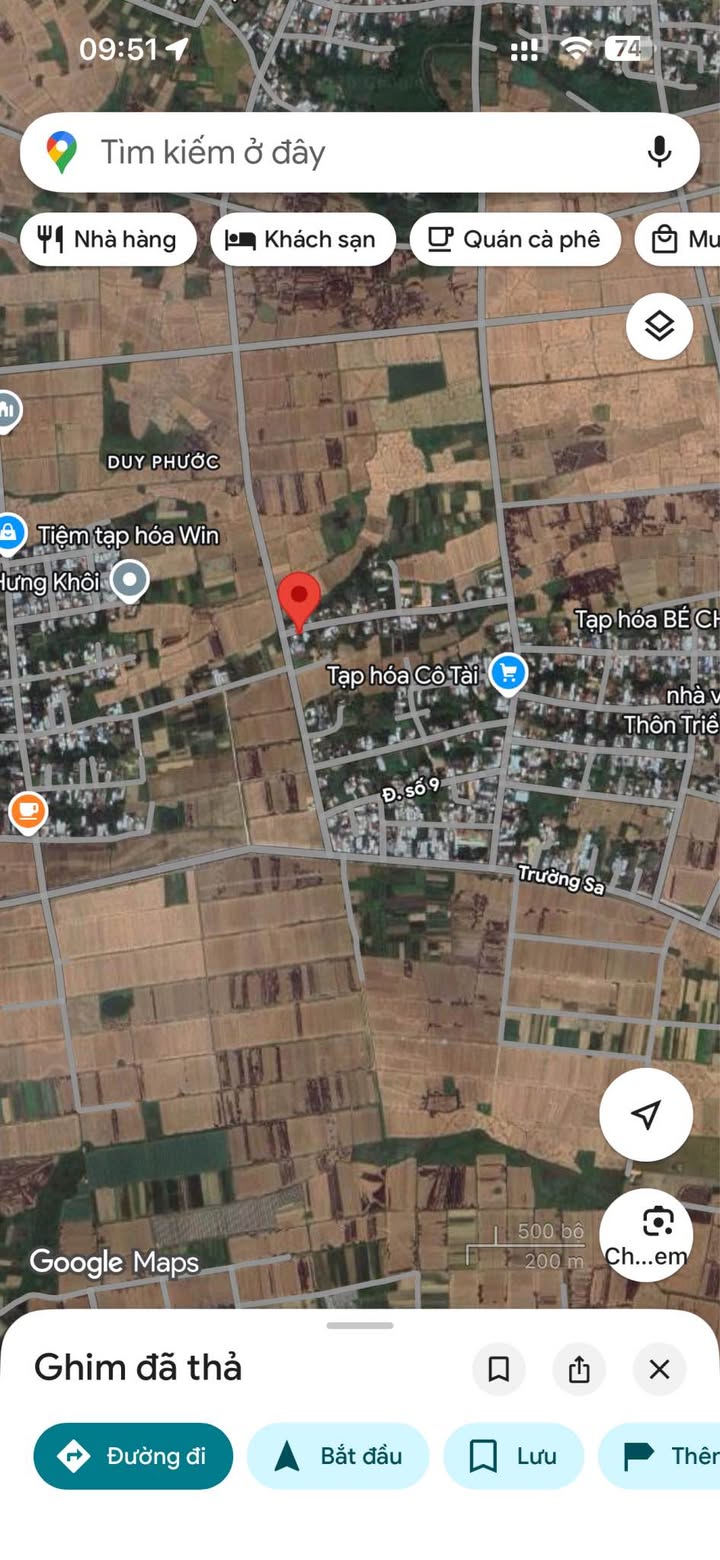This screenshot has width=720, height=1560.
Task: Tap the Lưu button
Action: [x=513, y=1456]
